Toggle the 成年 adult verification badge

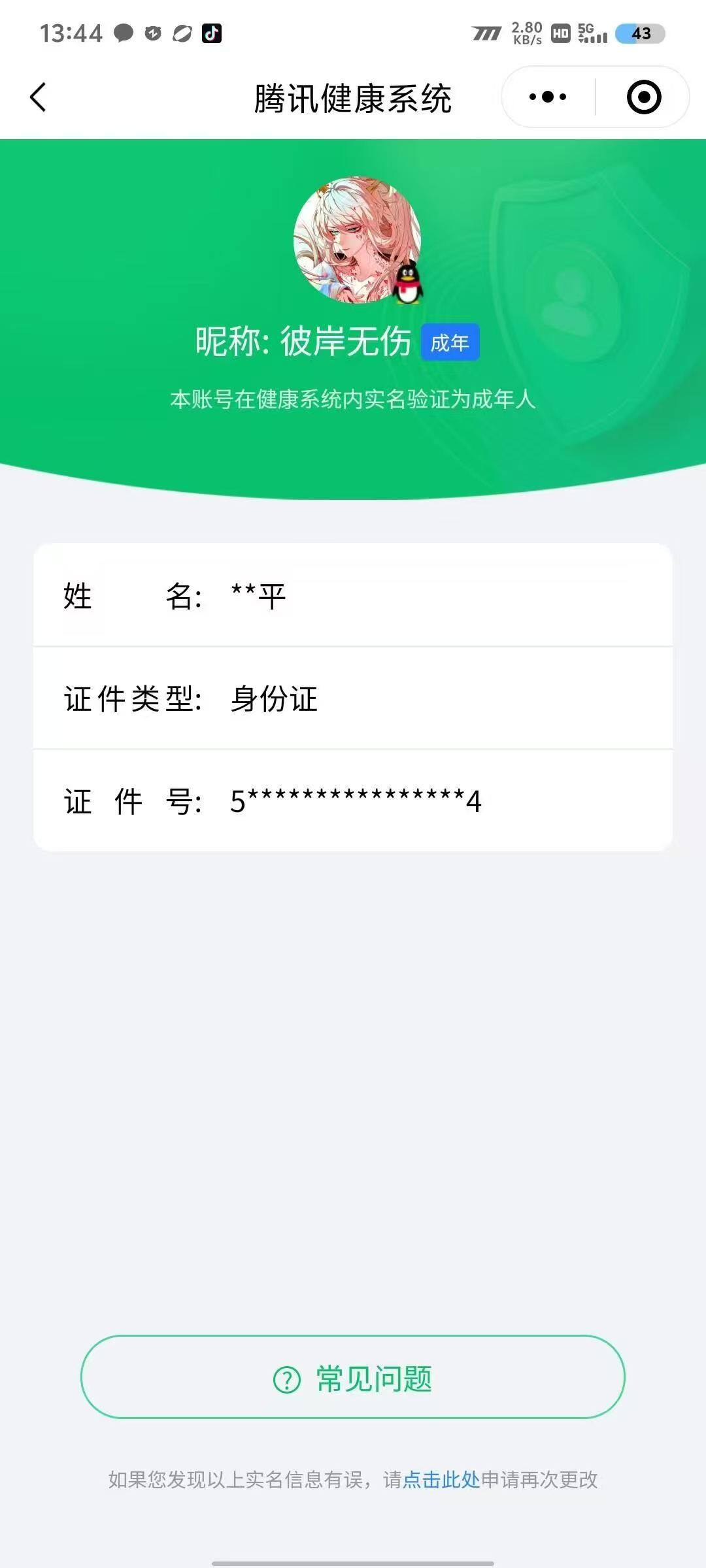pos(450,343)
